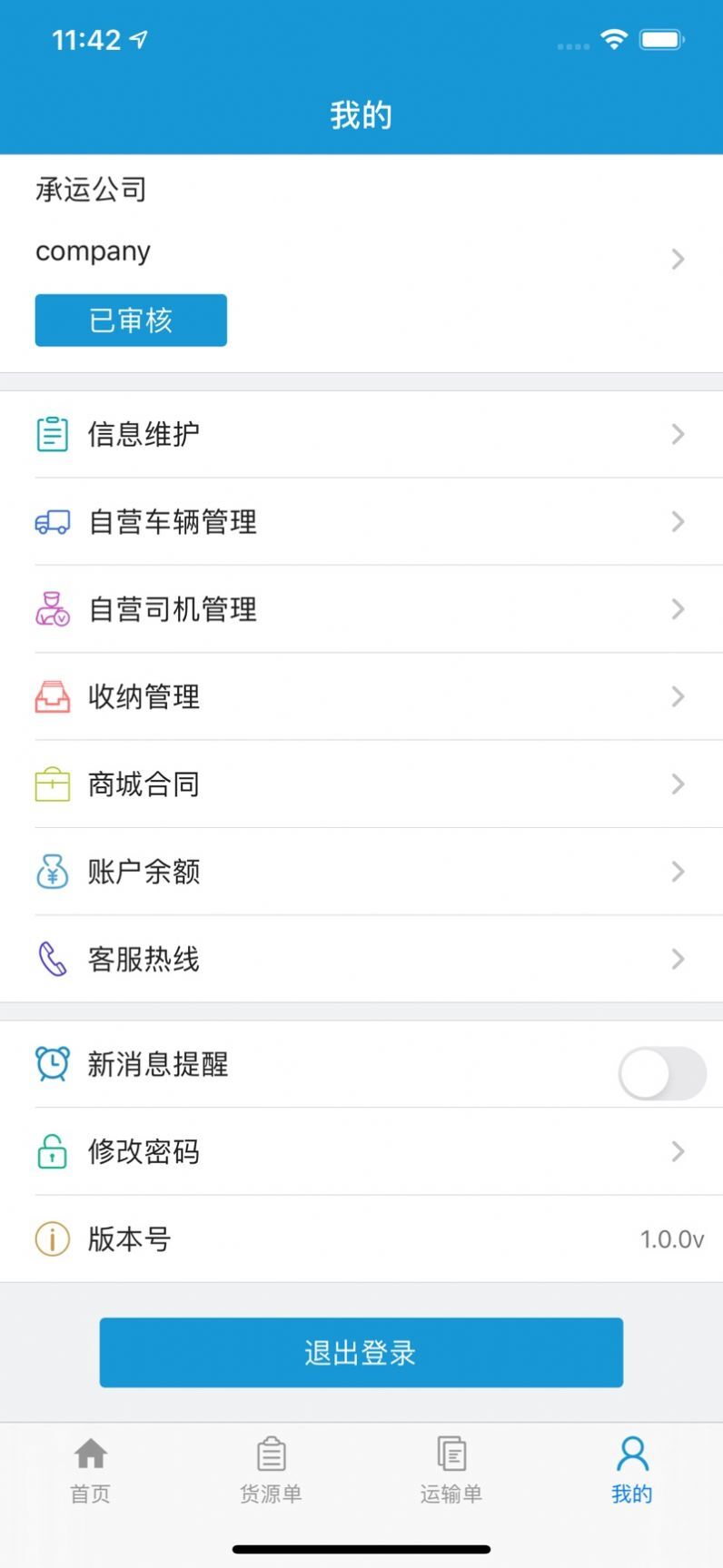The image size is (723, 1568).
Task: Expand the company details chevron
Action: point(678,260)
